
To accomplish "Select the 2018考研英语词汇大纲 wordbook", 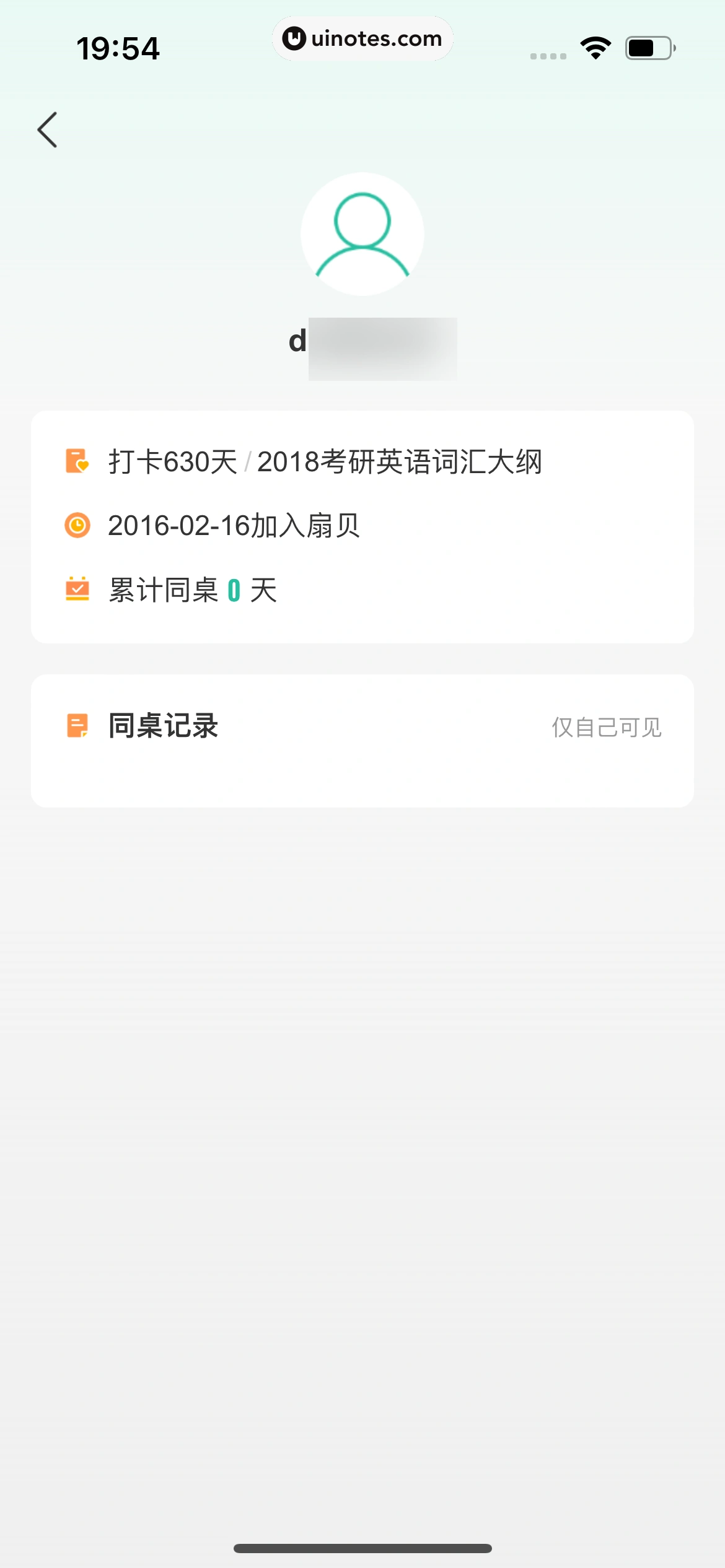I will point(400,462).
